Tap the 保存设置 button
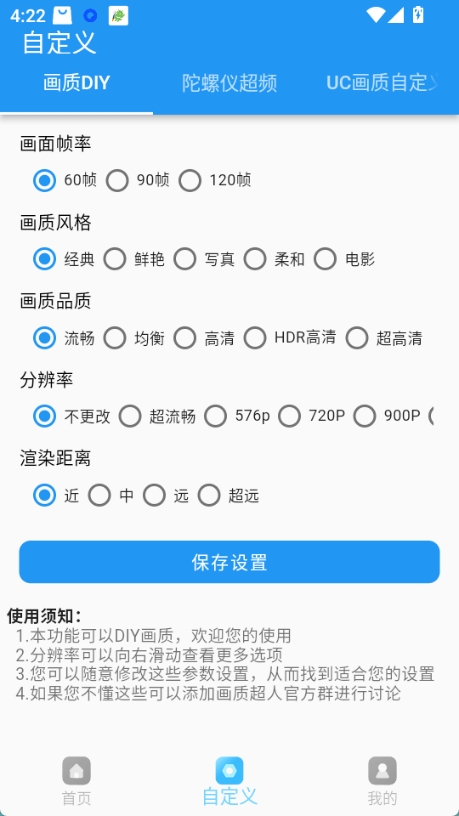The width and height of the screenshot is (459, 816). pos(230,562)
